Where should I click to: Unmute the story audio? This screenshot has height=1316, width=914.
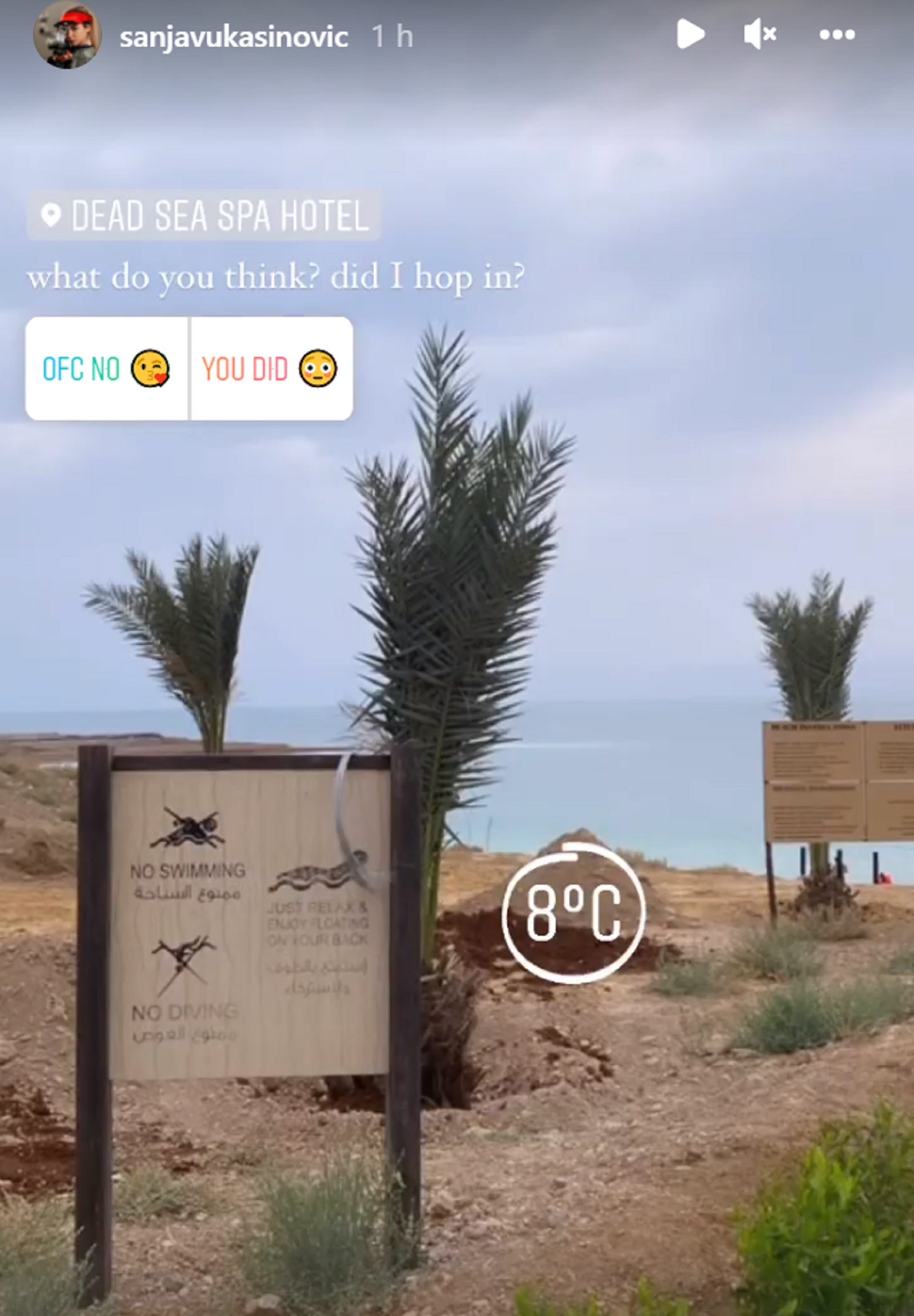[759, 34]
